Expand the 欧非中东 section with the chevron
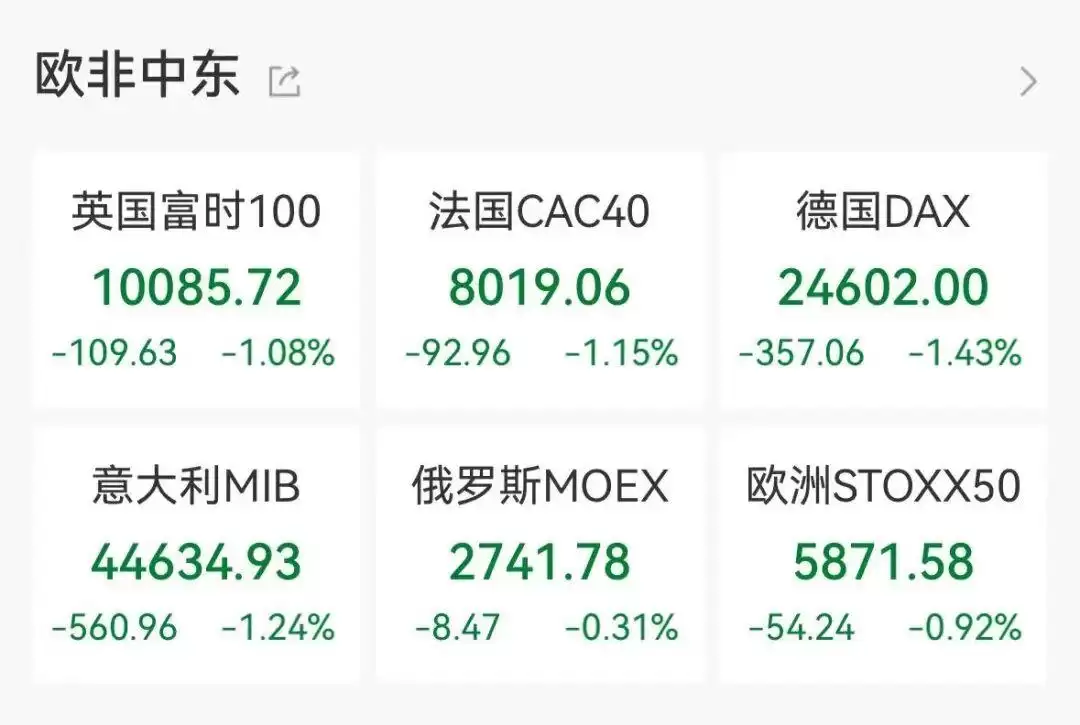 pyautogui.click(x=1028, y=81)
